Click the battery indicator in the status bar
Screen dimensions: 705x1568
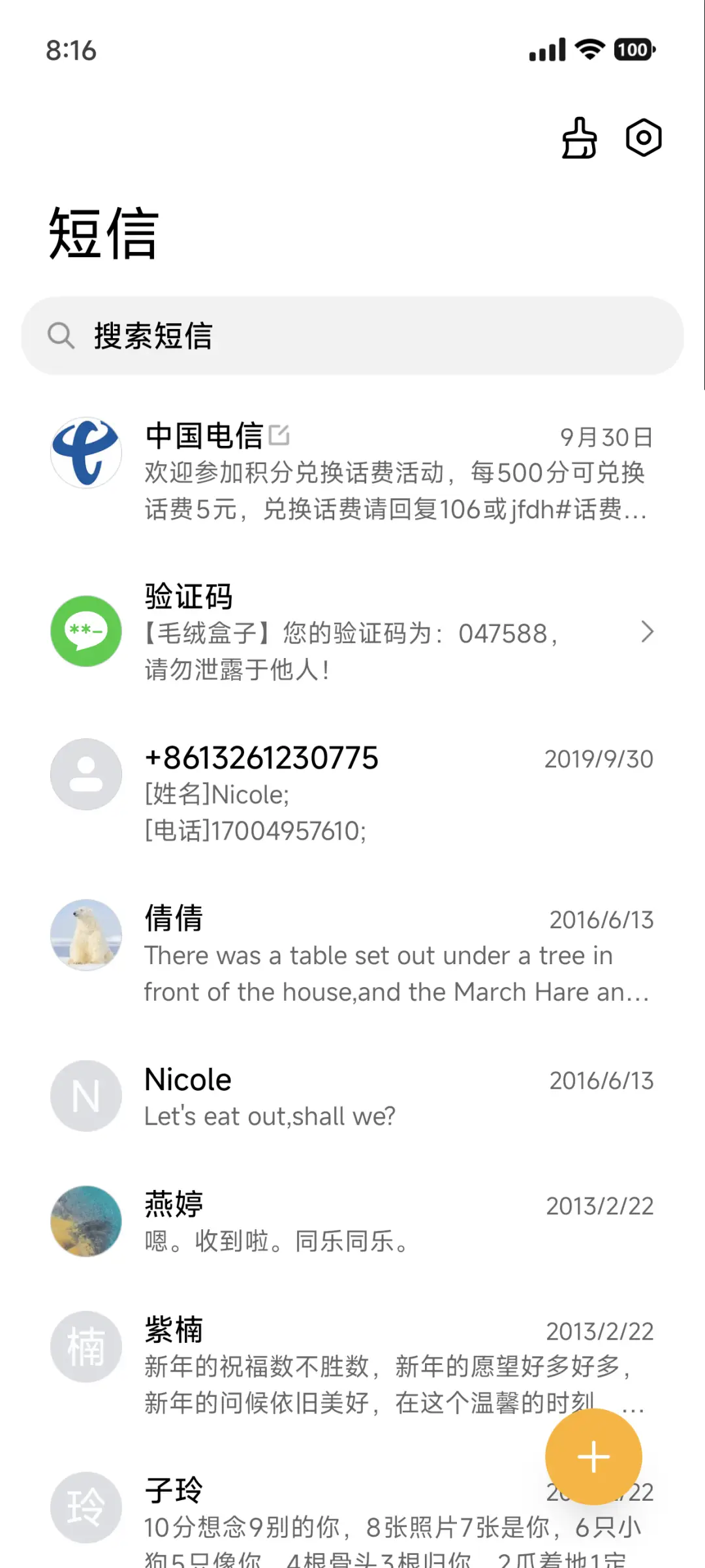click(633, 50)
